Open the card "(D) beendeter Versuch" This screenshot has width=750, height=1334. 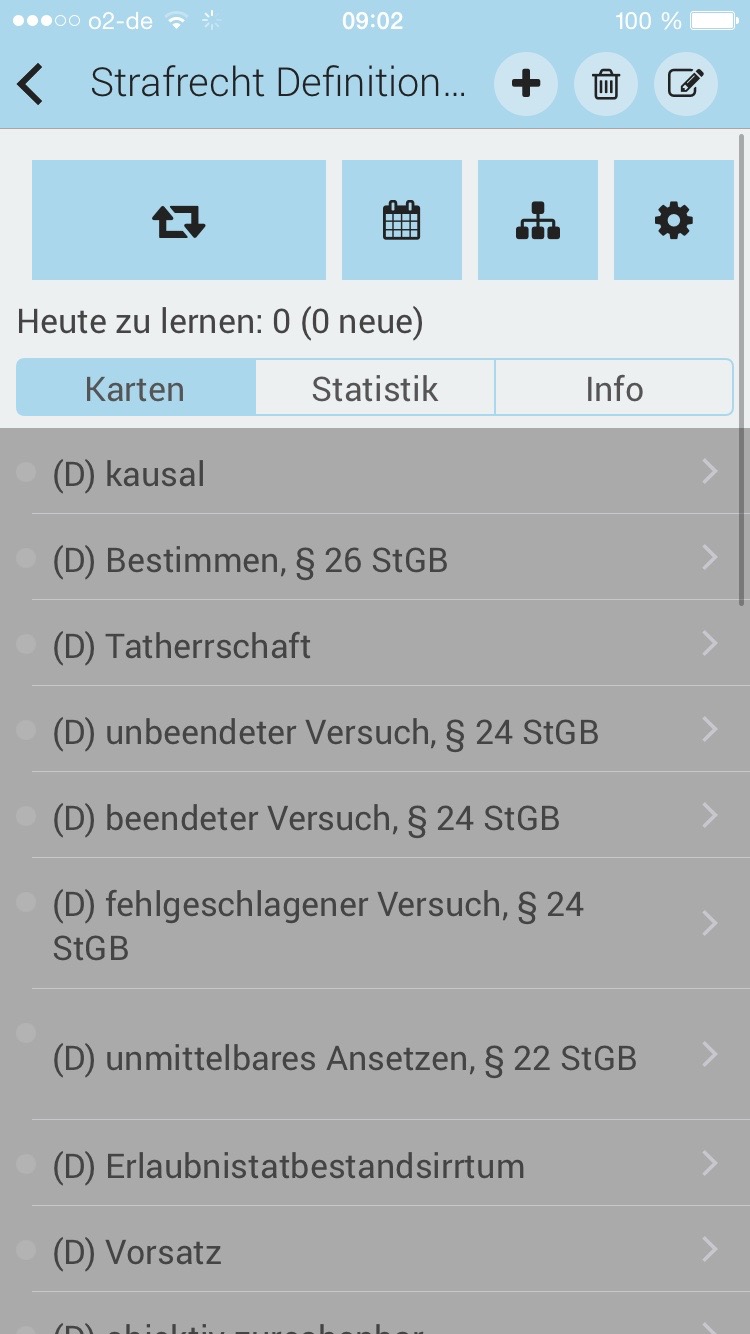coord(375,817)
